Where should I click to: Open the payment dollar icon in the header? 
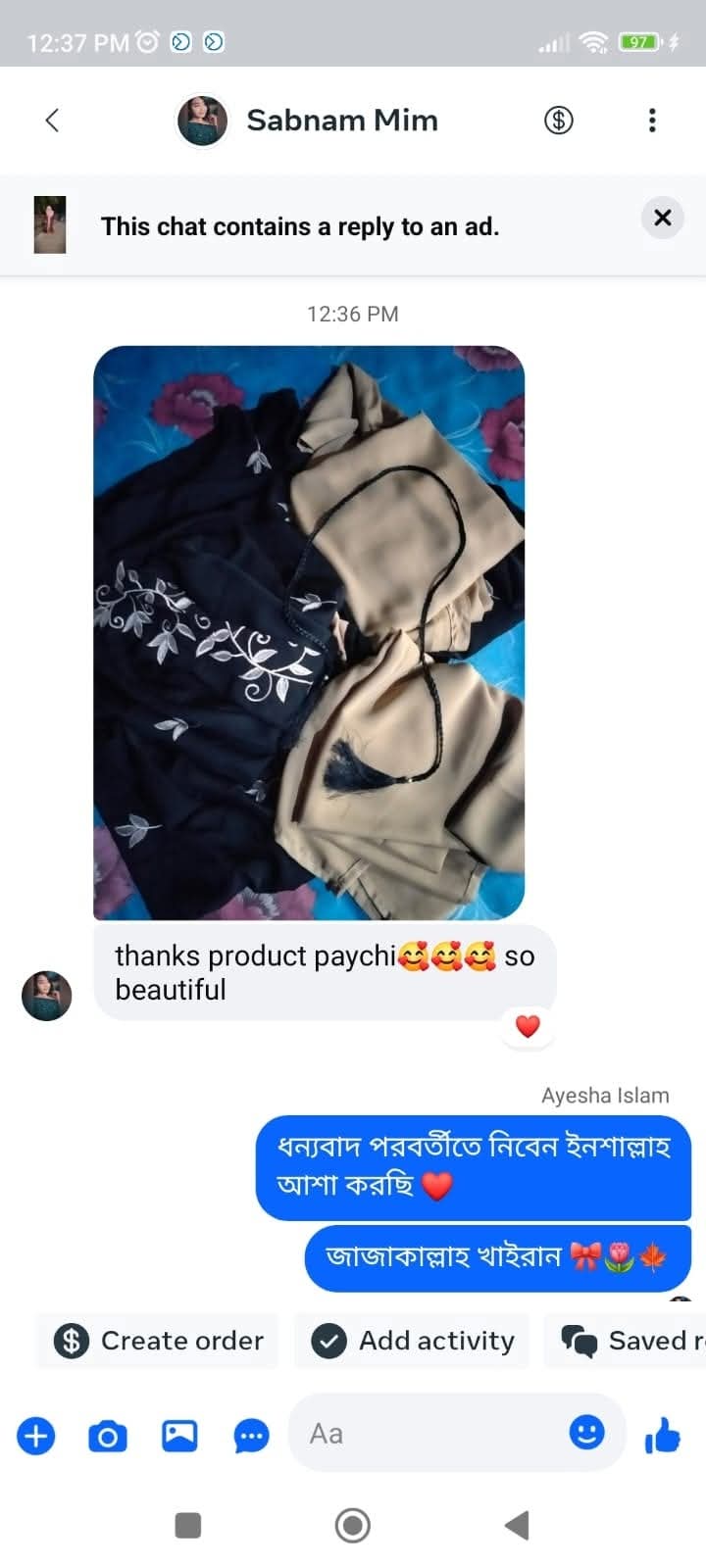[x=558, y=121]
